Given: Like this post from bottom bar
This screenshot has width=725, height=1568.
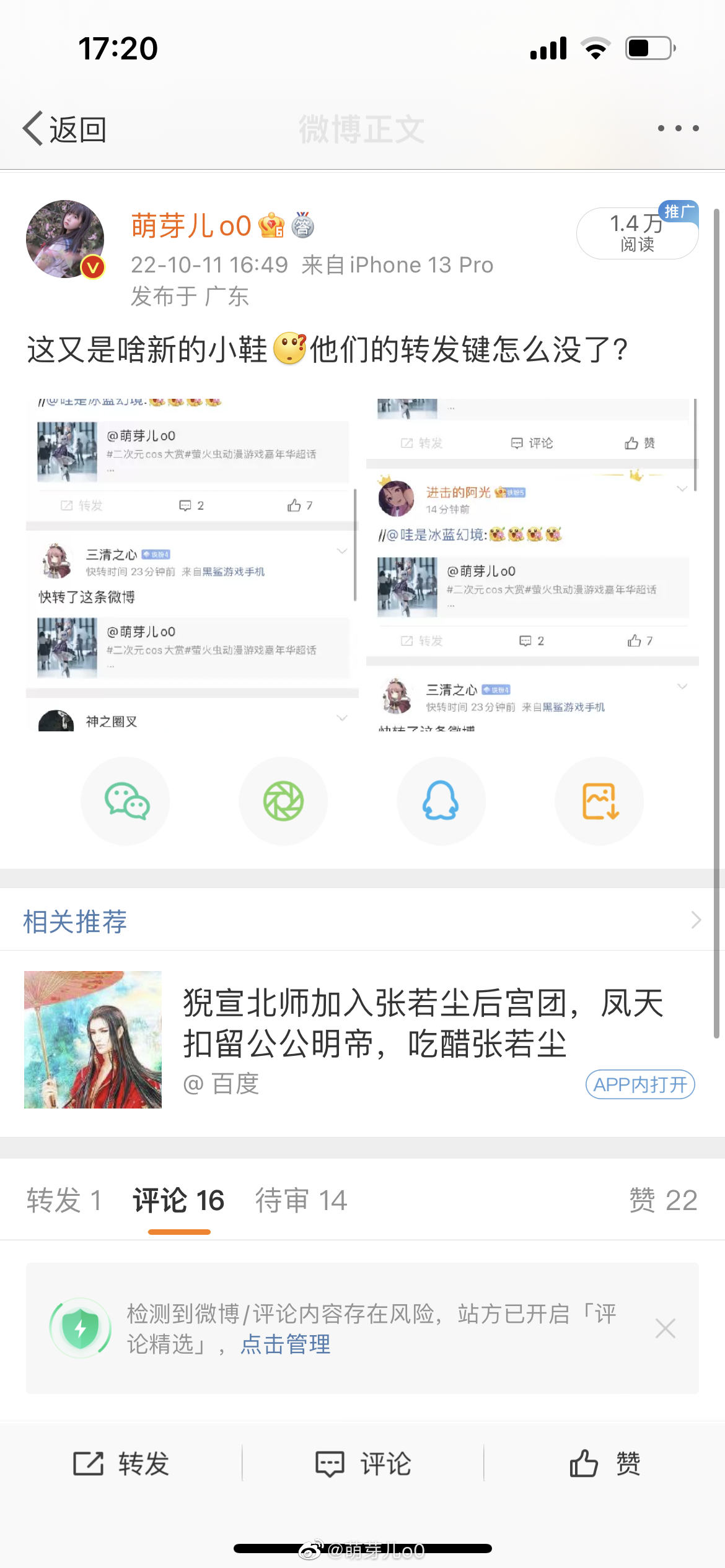Looking at the screenshot, I should tap(604, 1464).
